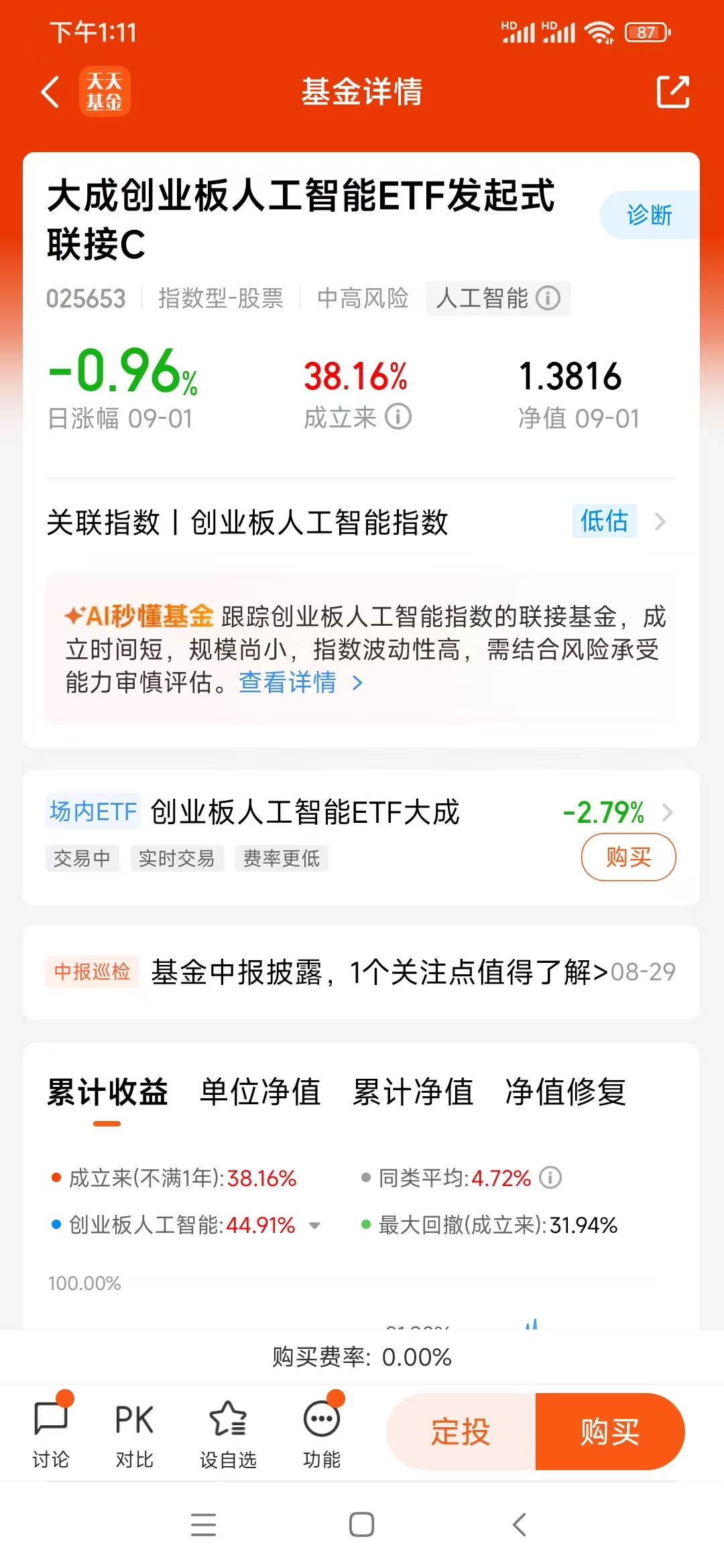The height and width of the screenshot is (1568, 724).
Task: Switch to 净值修复 tab
Action: pyautogui.click(x=565, y=1092)
